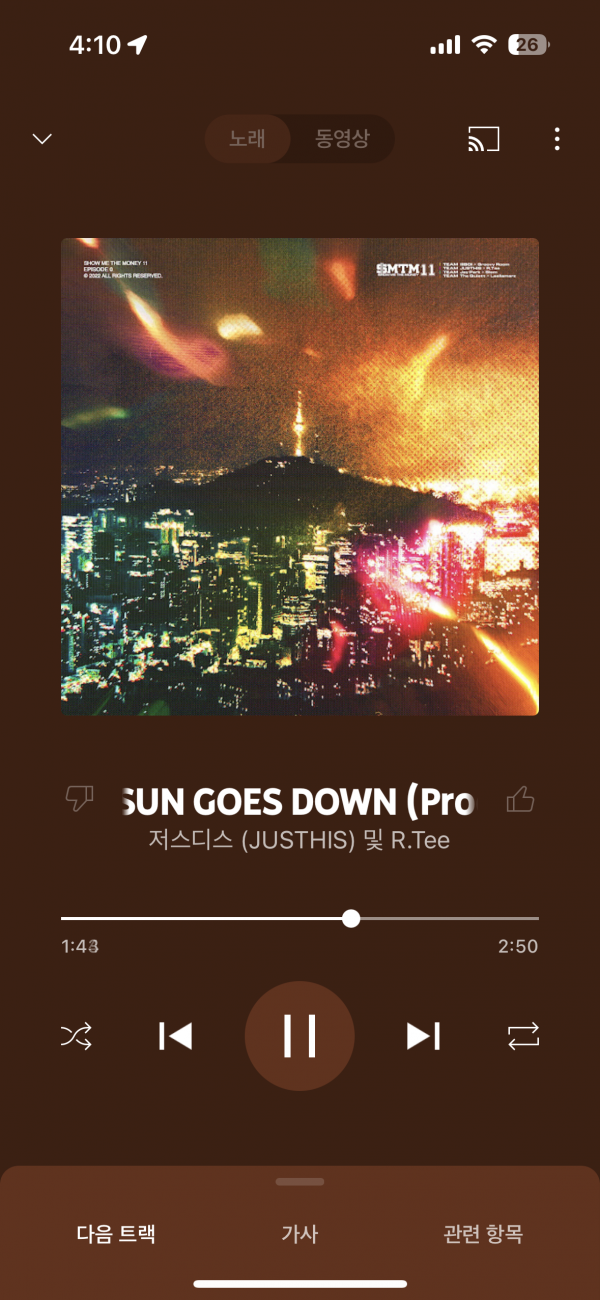The width and height of the screenshot is (600, 1300).
Task: Open the 관련 항목 tab
Action: [x=483, y=1234]
